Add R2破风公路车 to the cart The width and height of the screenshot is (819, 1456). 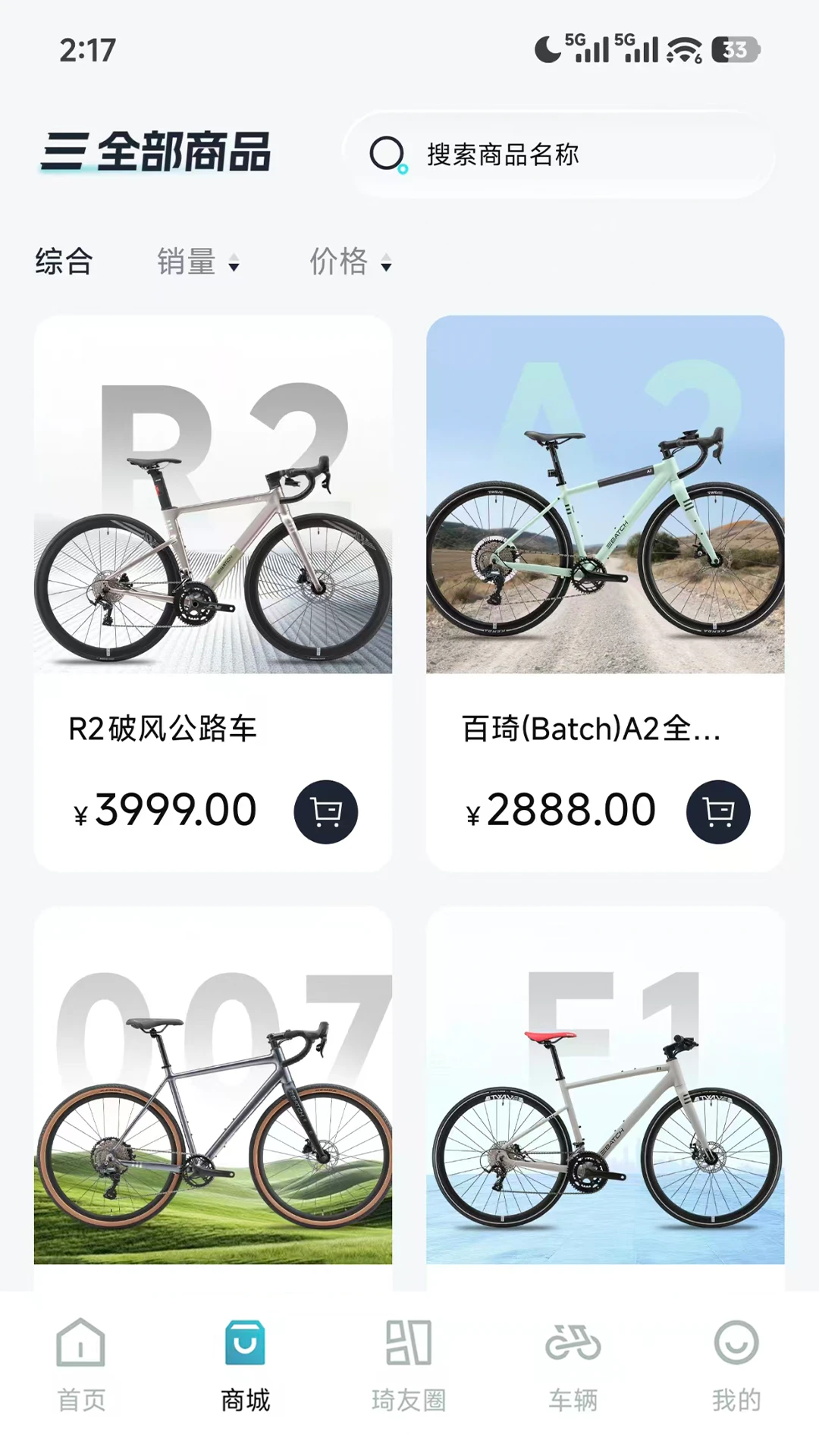[326, 811]
